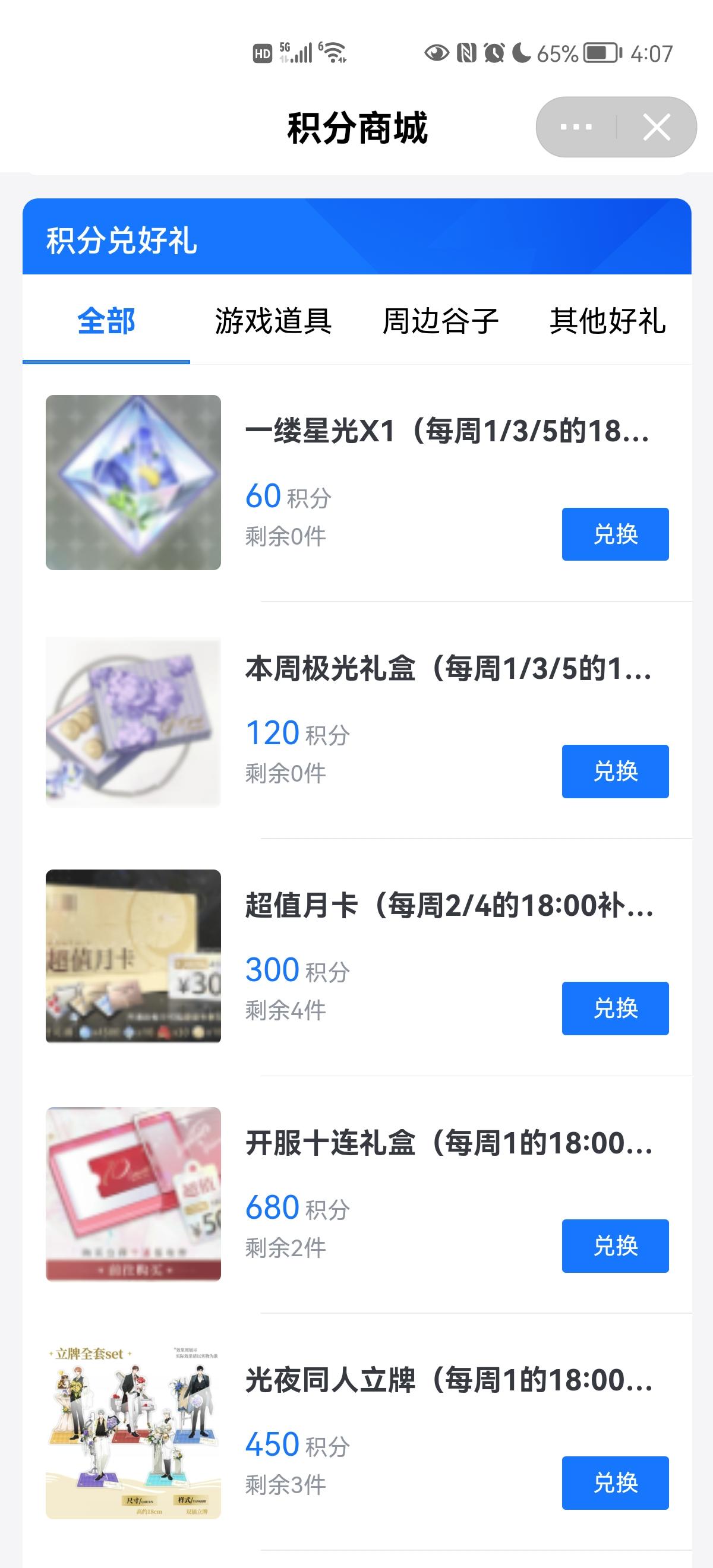Viewport: 713px width, 1568px height.
Task: View the 开服十连礼盒 item thumbnail
Action: pos(133,1194)
